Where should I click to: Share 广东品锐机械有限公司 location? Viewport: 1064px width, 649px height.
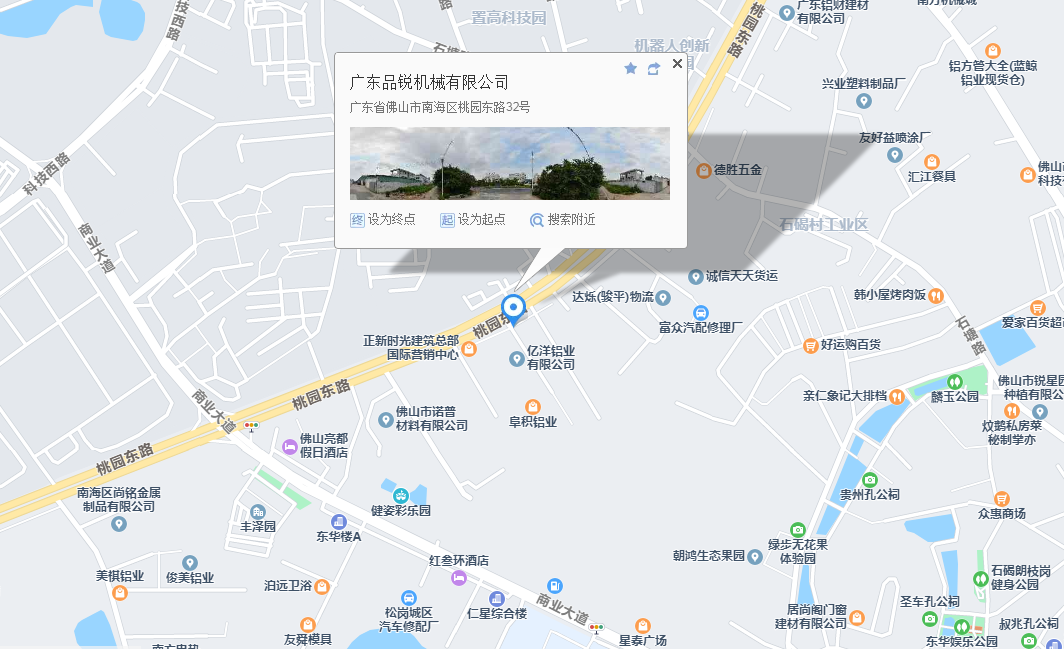pos(654,68)
